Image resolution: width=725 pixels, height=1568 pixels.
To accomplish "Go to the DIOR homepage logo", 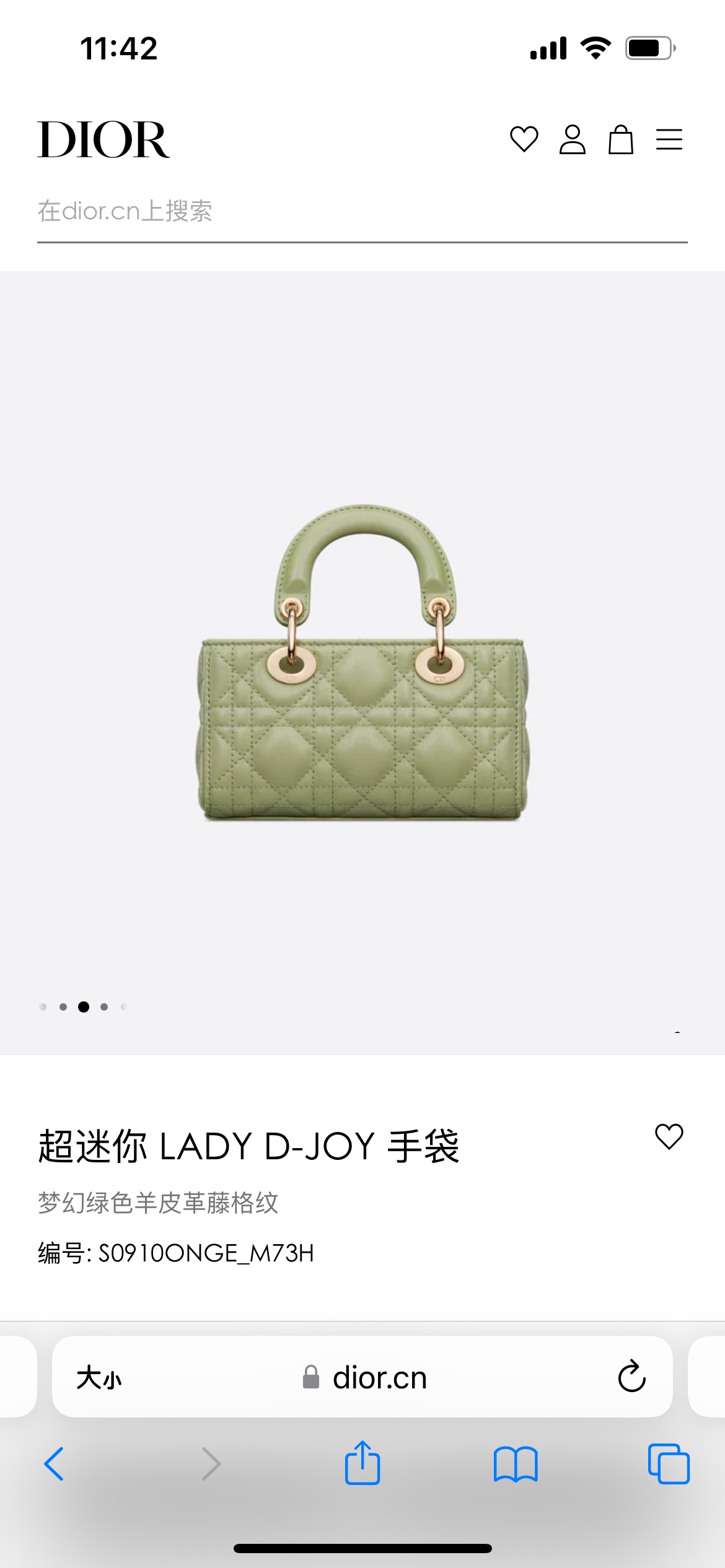I will pos(103,140).
